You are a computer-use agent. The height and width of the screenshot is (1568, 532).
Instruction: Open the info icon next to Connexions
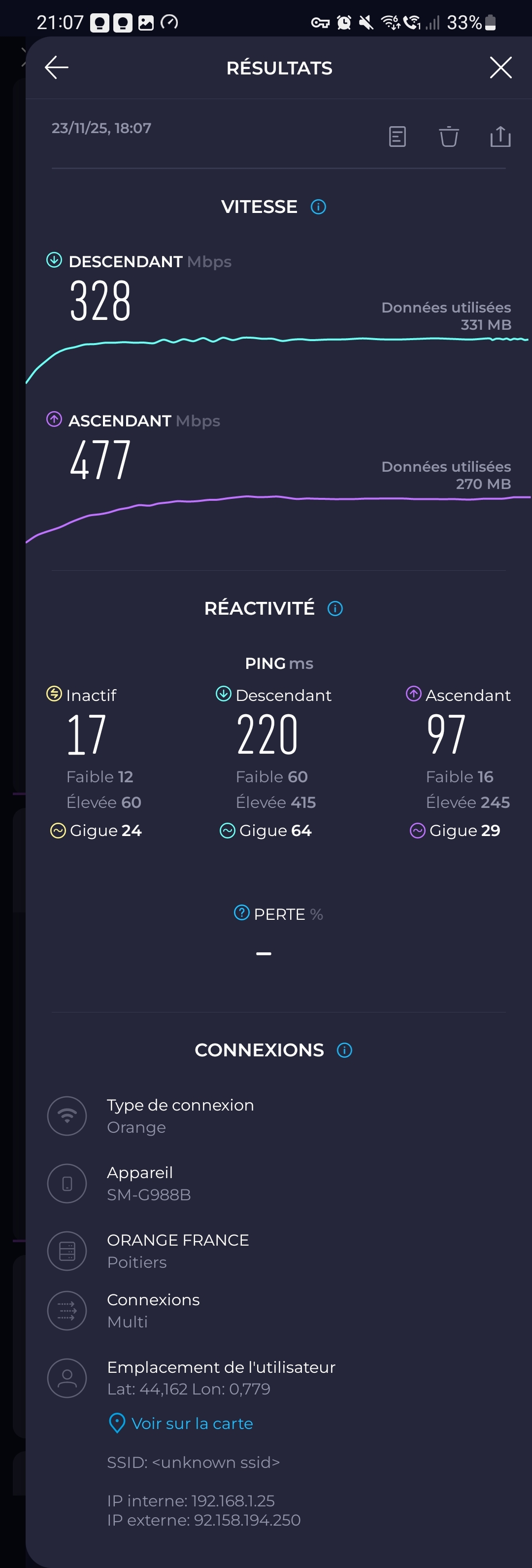tap(344, 1050)
